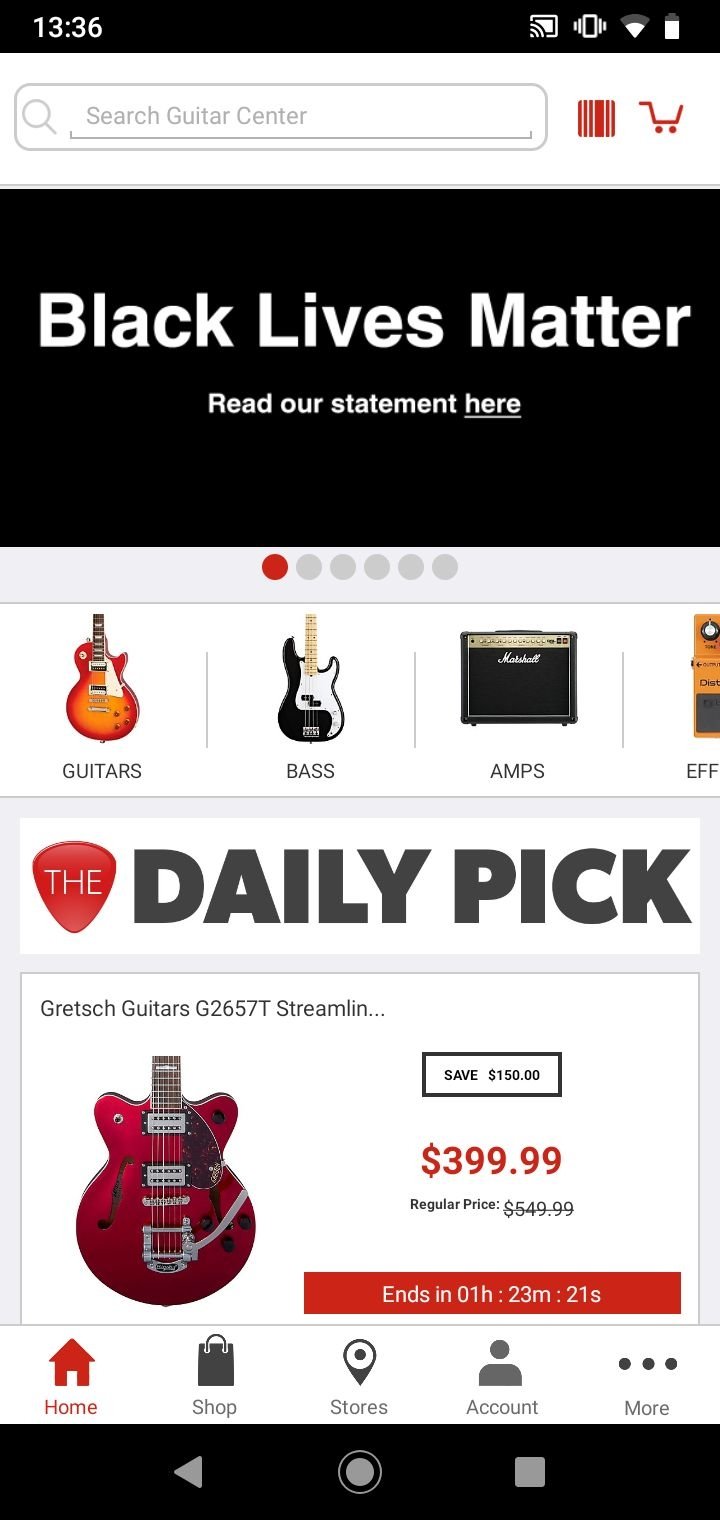The width and height of the screenshot is (720, 1520).
Task: Select the Bass category
Action: tap(310, 698)
